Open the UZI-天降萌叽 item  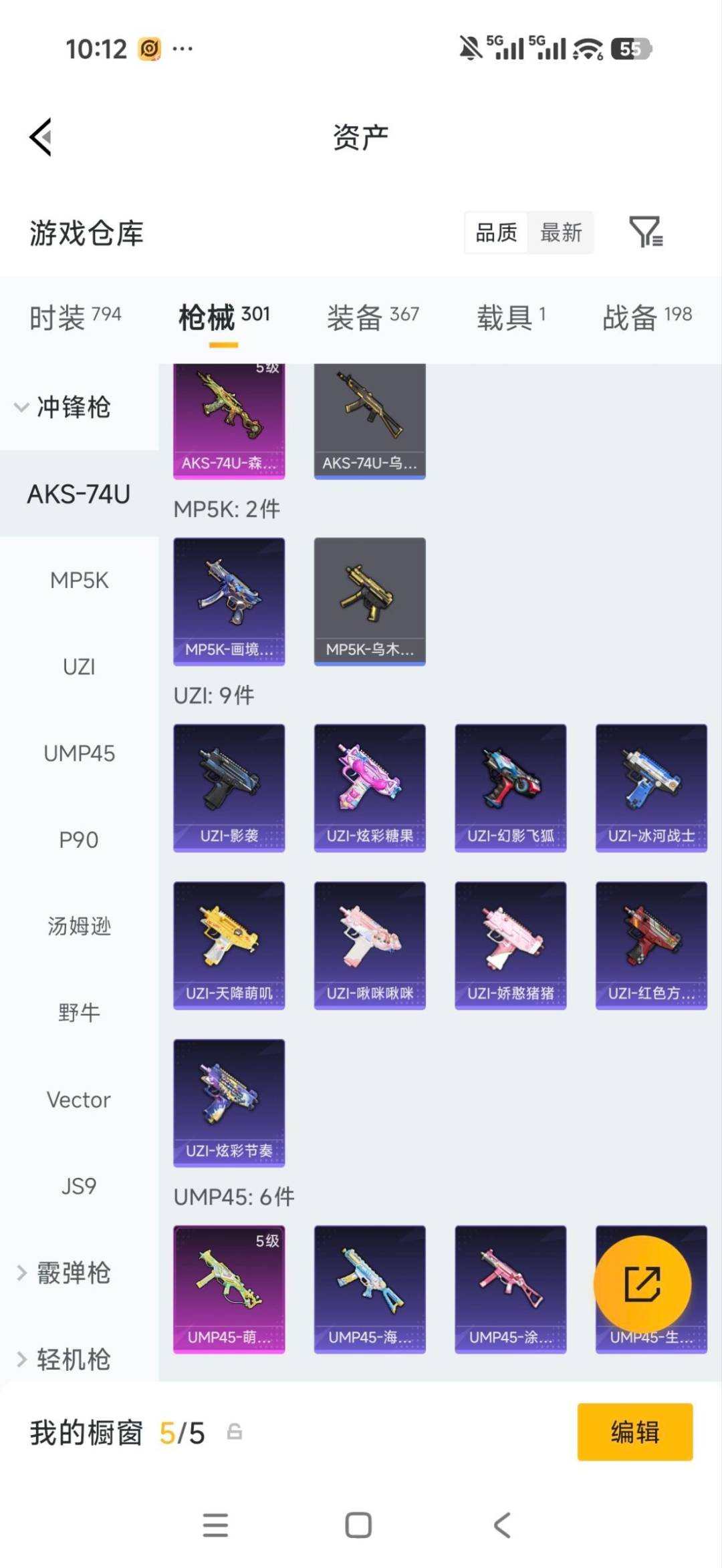point(229,945)
